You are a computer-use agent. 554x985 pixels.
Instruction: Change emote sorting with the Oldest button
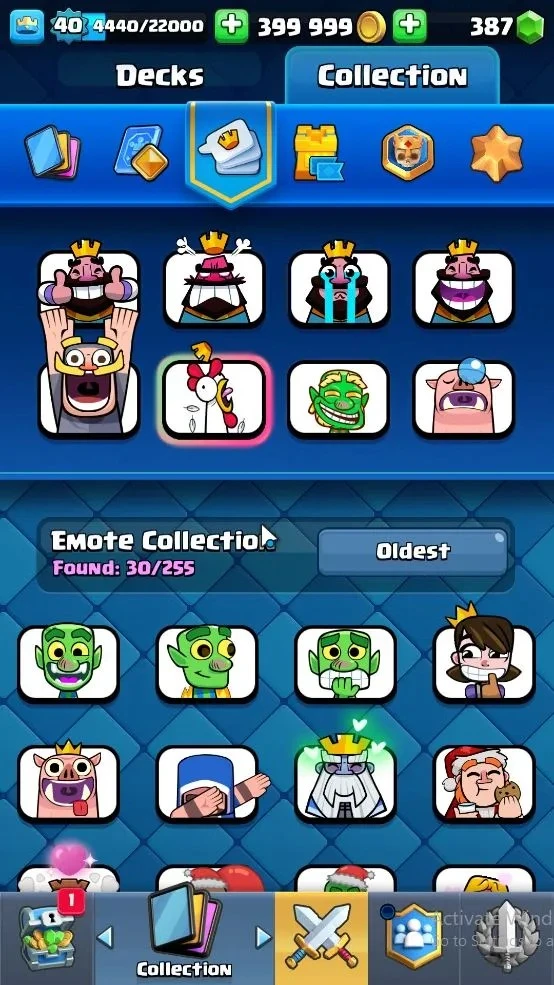click(413, 552)
